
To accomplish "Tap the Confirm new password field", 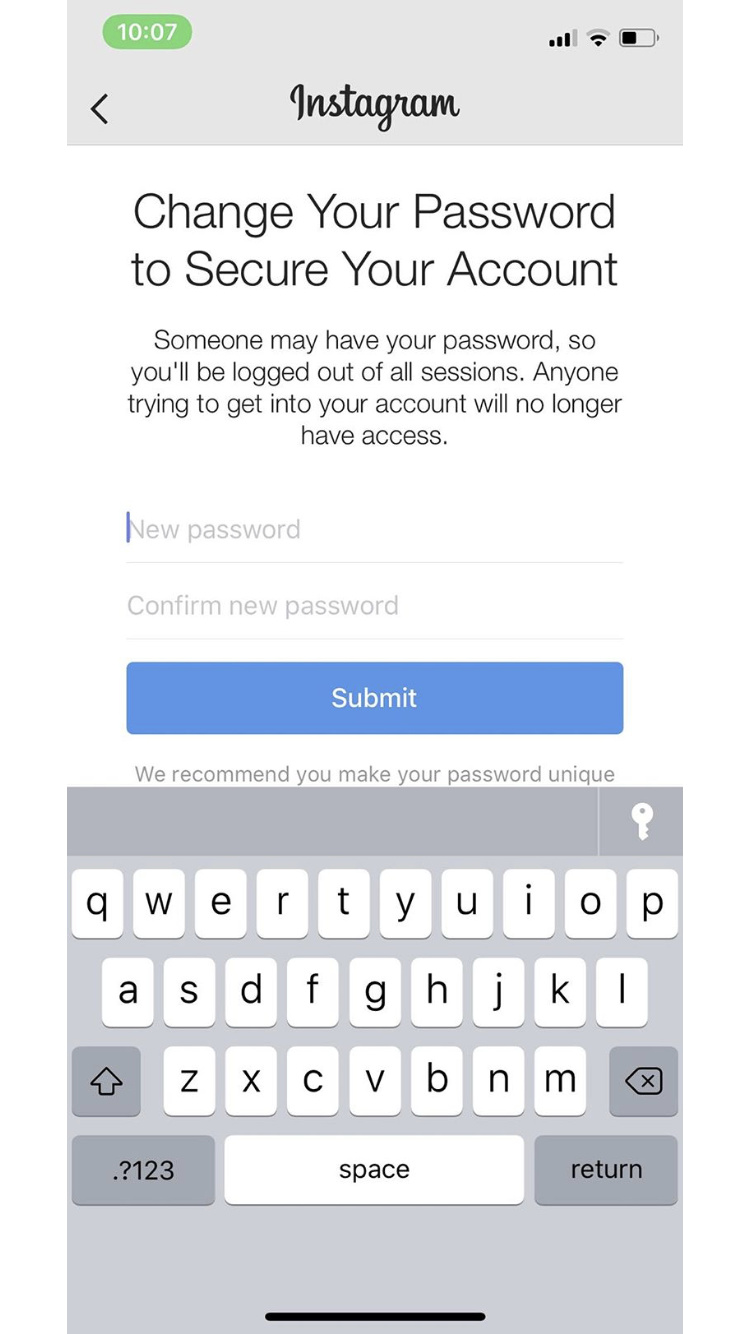I will (374, 605).
